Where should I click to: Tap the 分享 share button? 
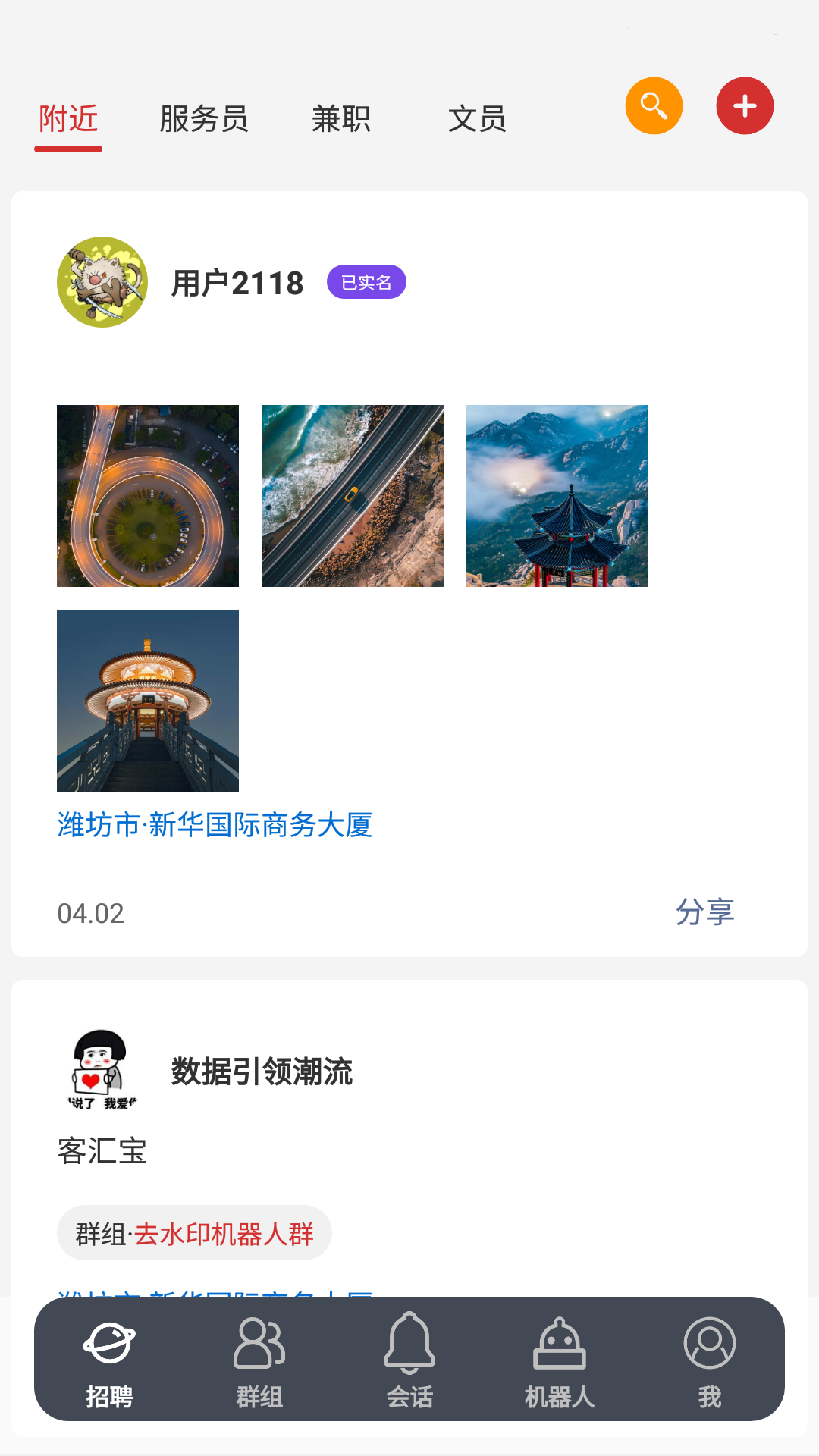[x=705, y=912]
